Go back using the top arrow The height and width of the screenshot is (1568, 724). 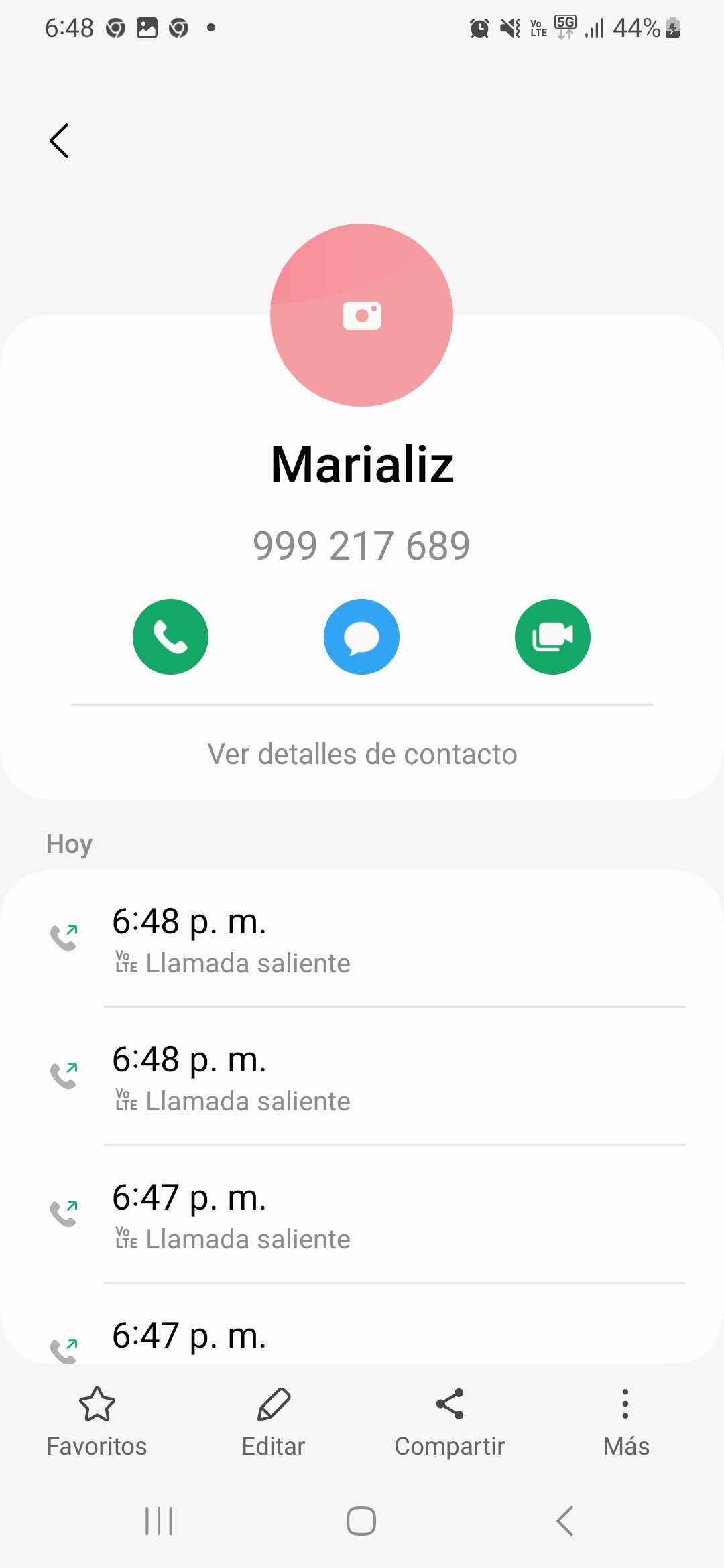[x=60, y=141]
